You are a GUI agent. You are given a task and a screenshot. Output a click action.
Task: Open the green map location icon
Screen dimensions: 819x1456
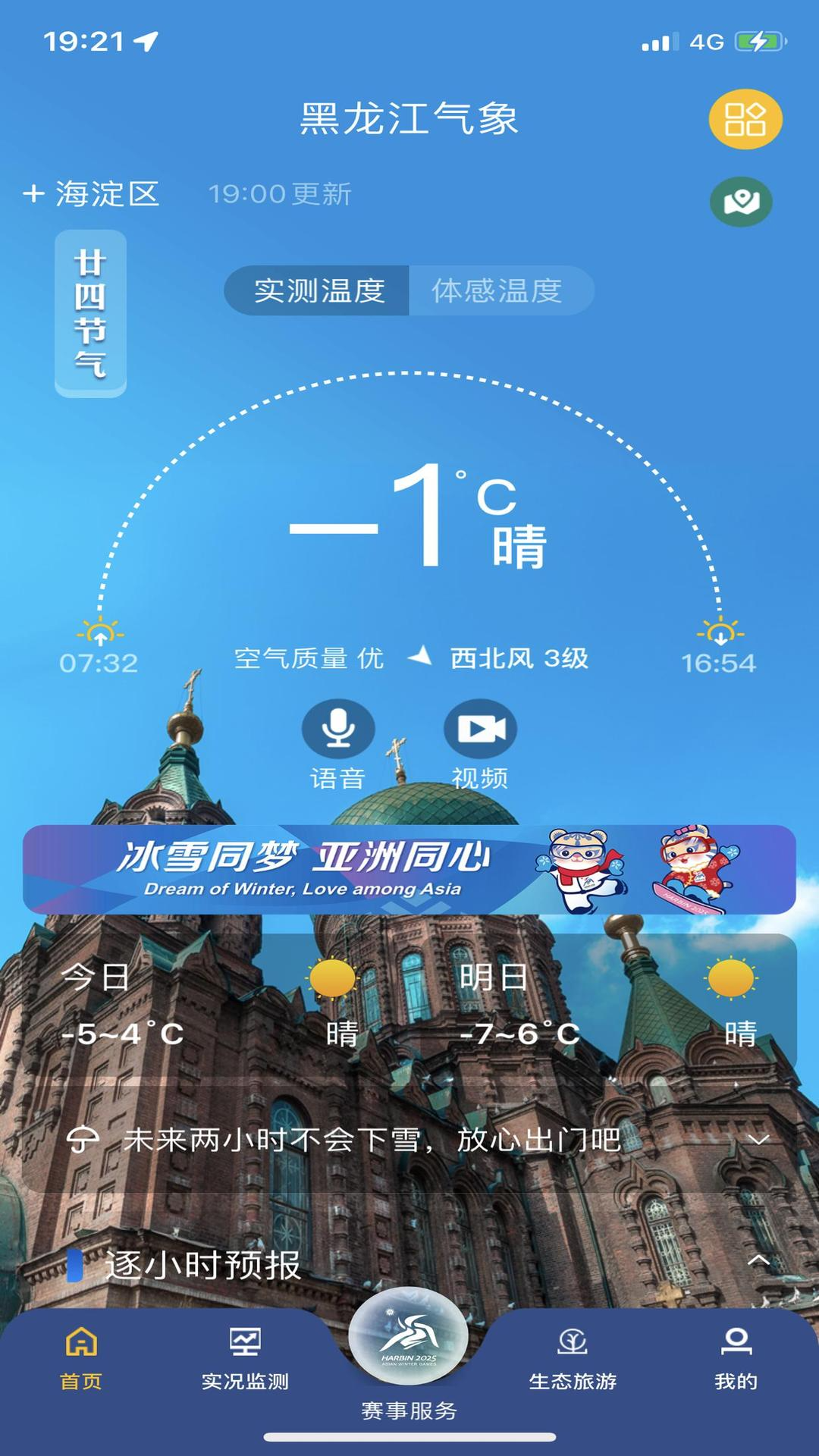tap(741, 202)
